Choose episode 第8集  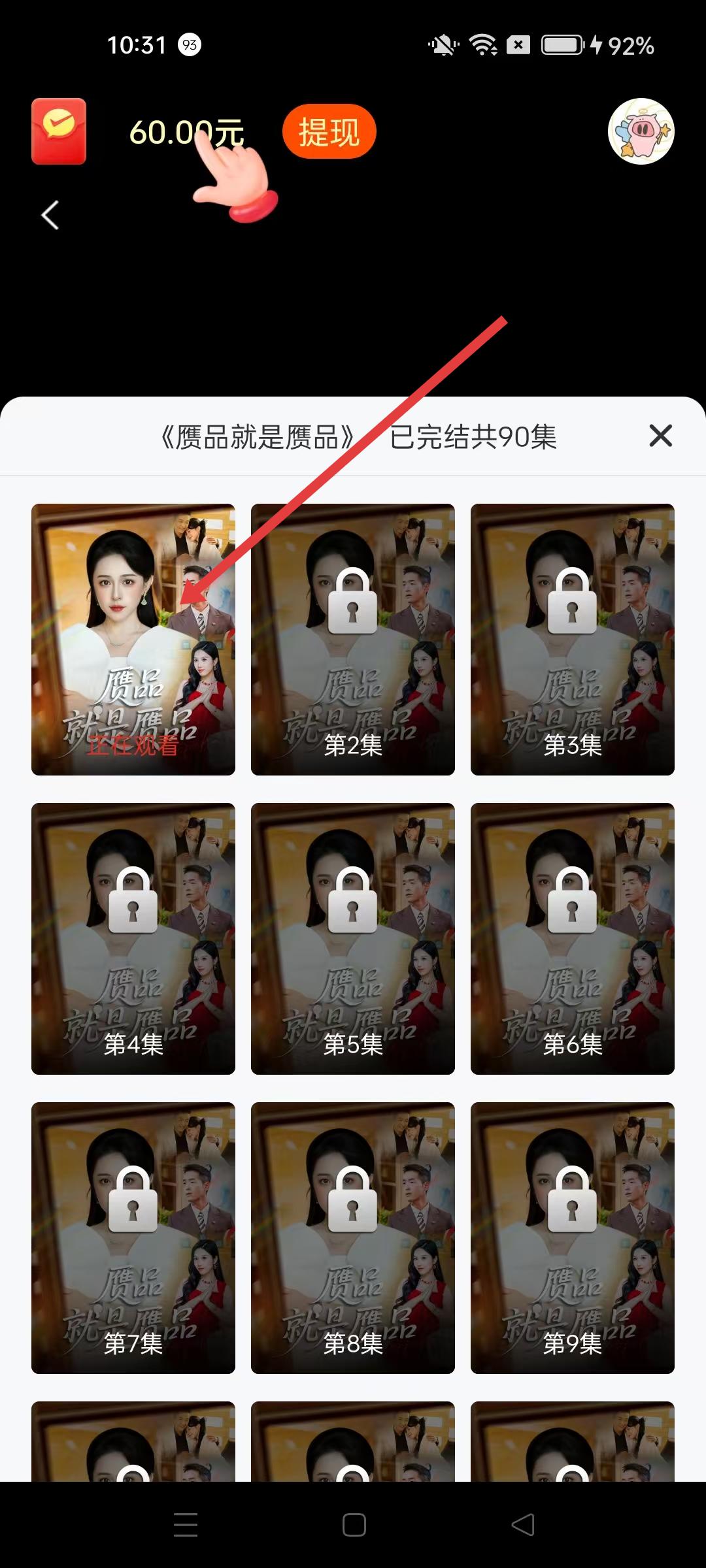[x=353, y=1237]
